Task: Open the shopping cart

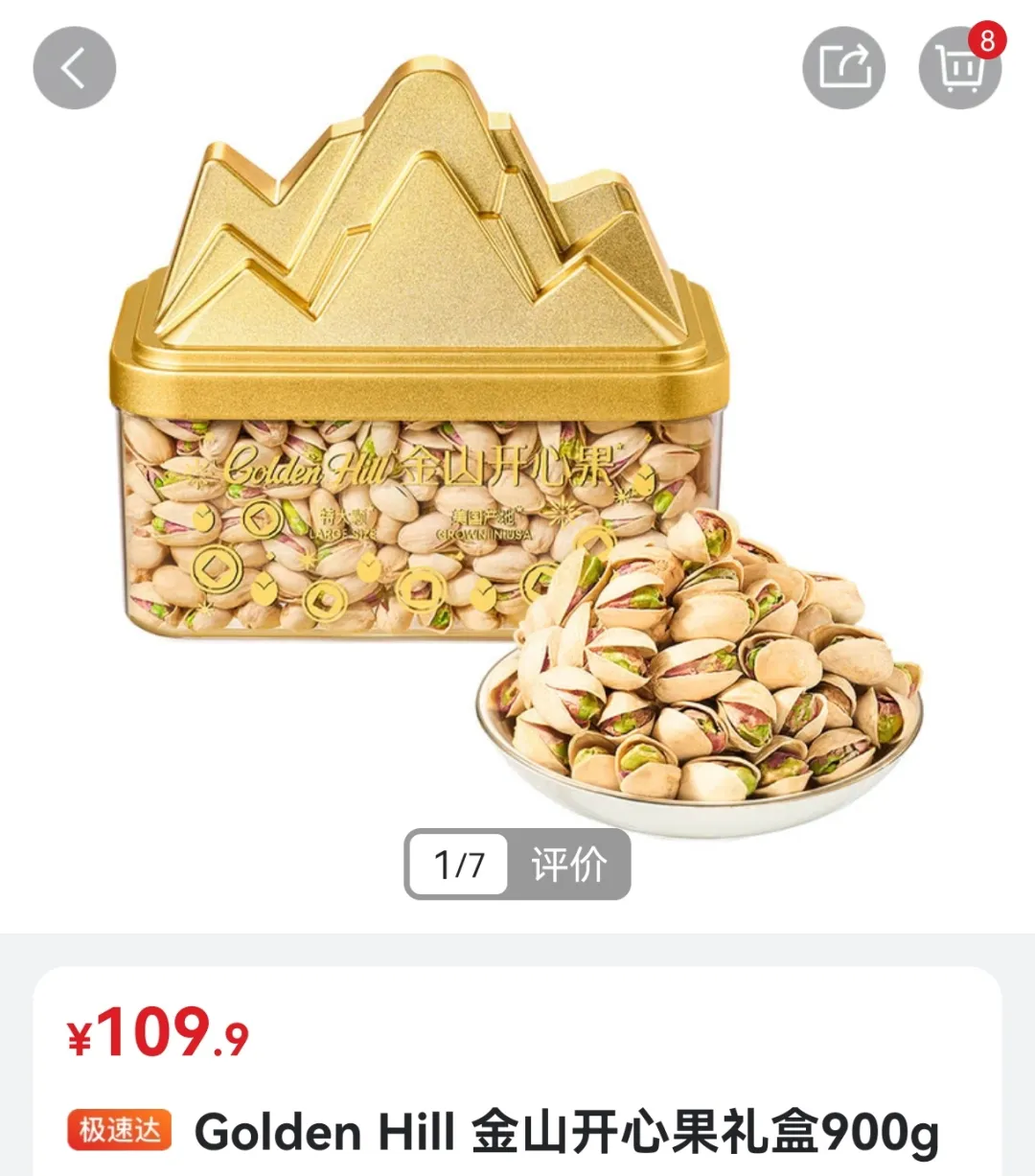Action: click(959, 68)
